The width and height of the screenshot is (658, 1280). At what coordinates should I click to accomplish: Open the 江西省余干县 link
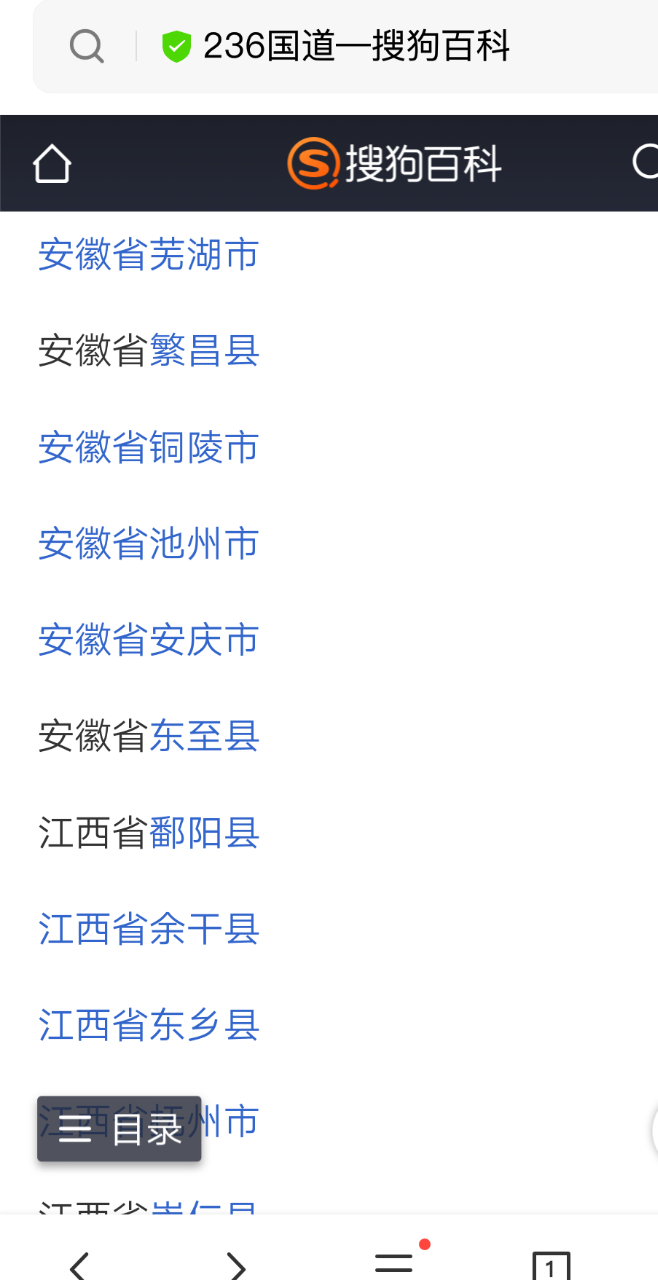(148, 929)
